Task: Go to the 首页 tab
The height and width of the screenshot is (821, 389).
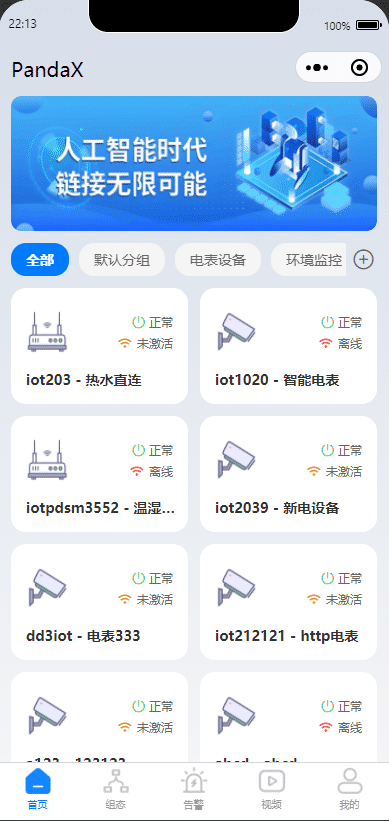Action: tap(38, 789)
